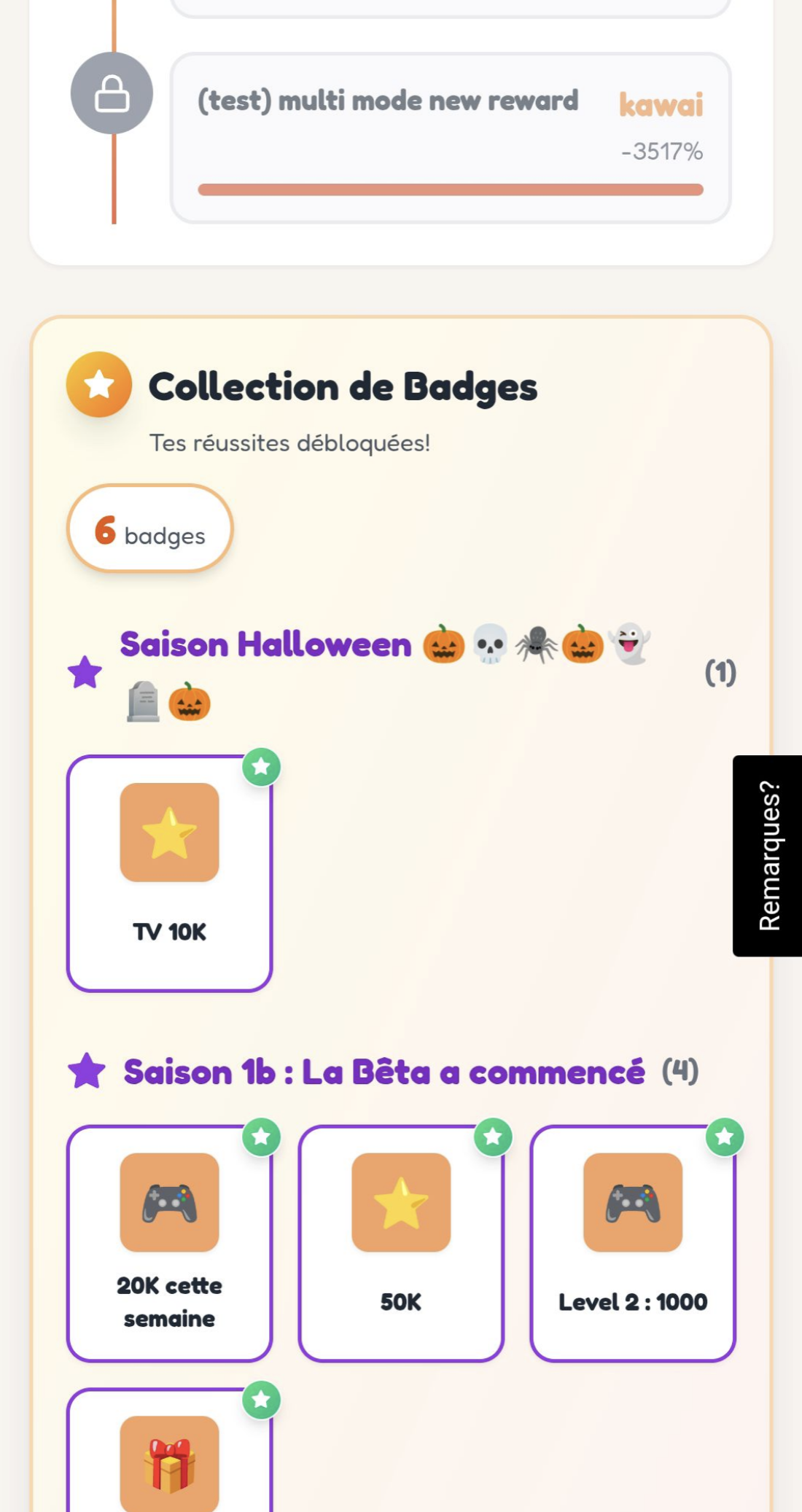Click the orange star icon beside Collection de Badges
The width and height of the screenshot is (802, 1512).
pos(98,385)
